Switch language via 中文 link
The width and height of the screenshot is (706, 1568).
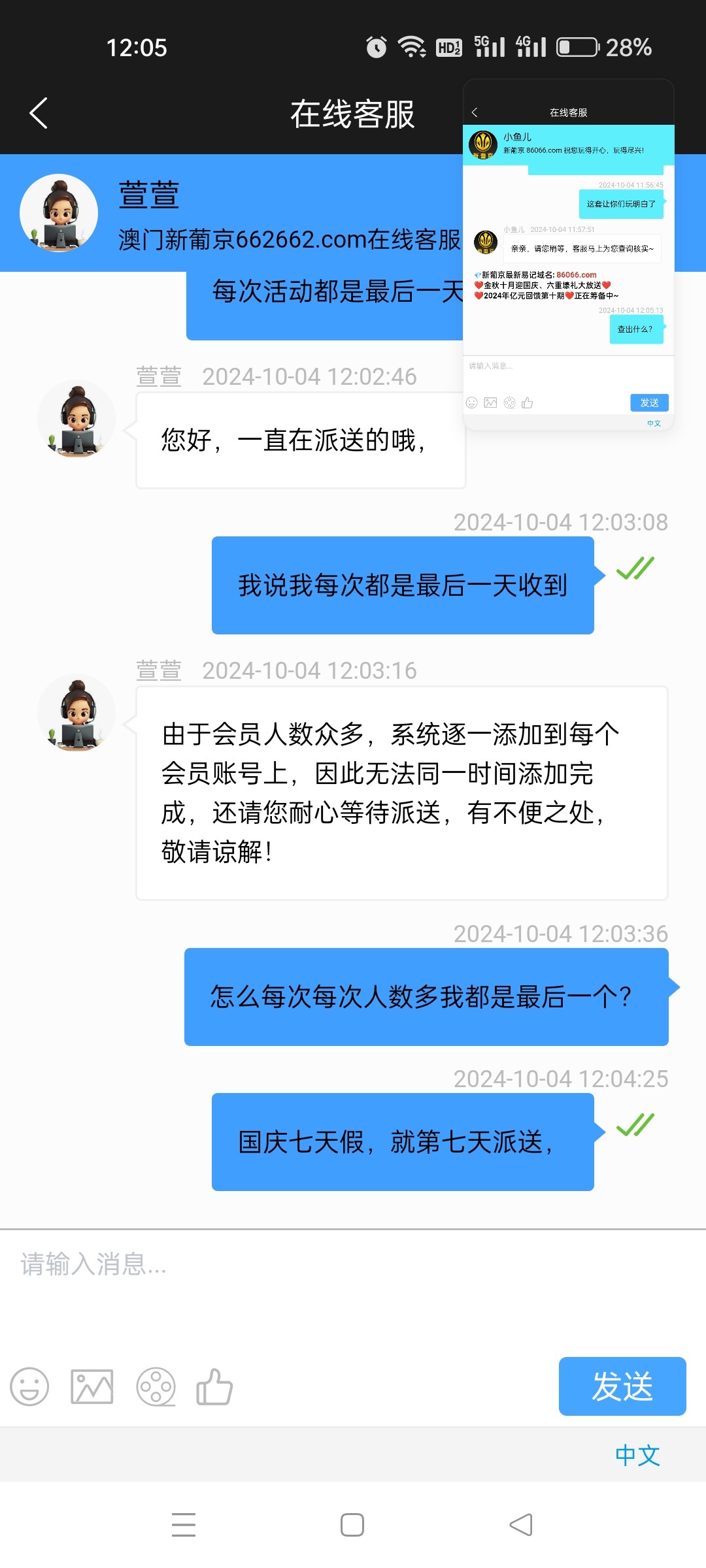pyautogui.click(x=637, y=1455)
